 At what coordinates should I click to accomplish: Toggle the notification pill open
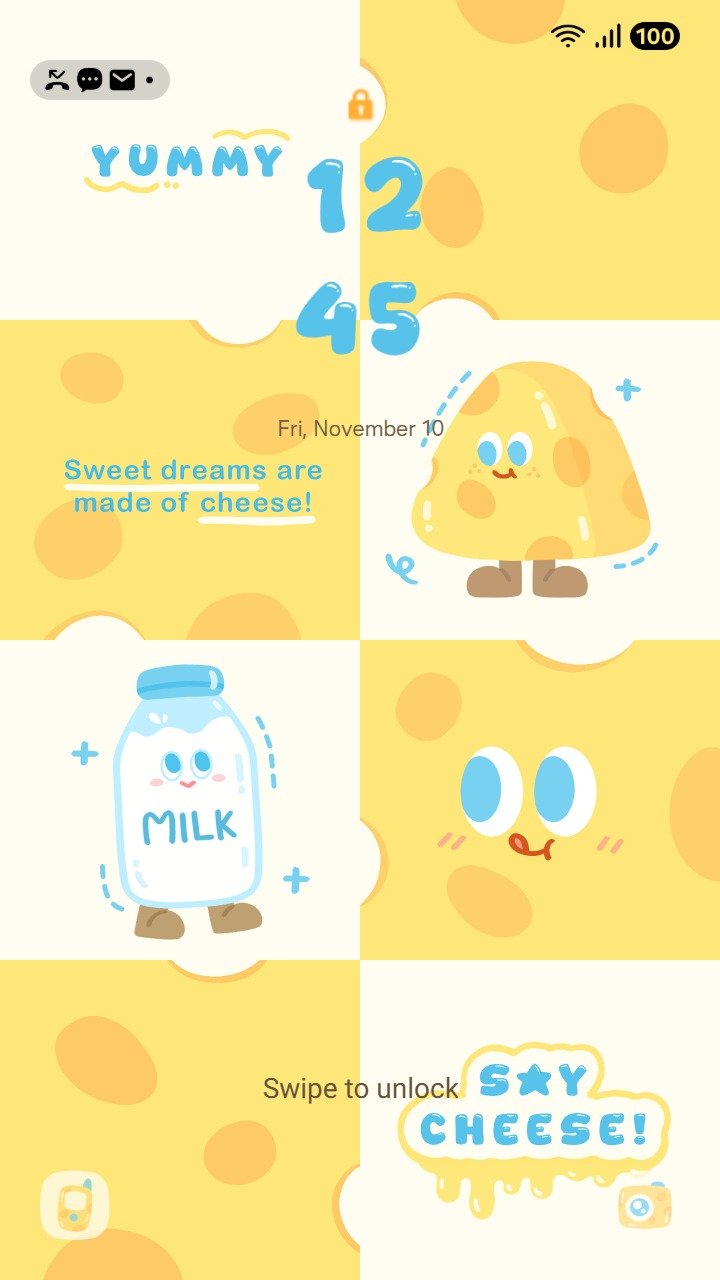(100, 82)
